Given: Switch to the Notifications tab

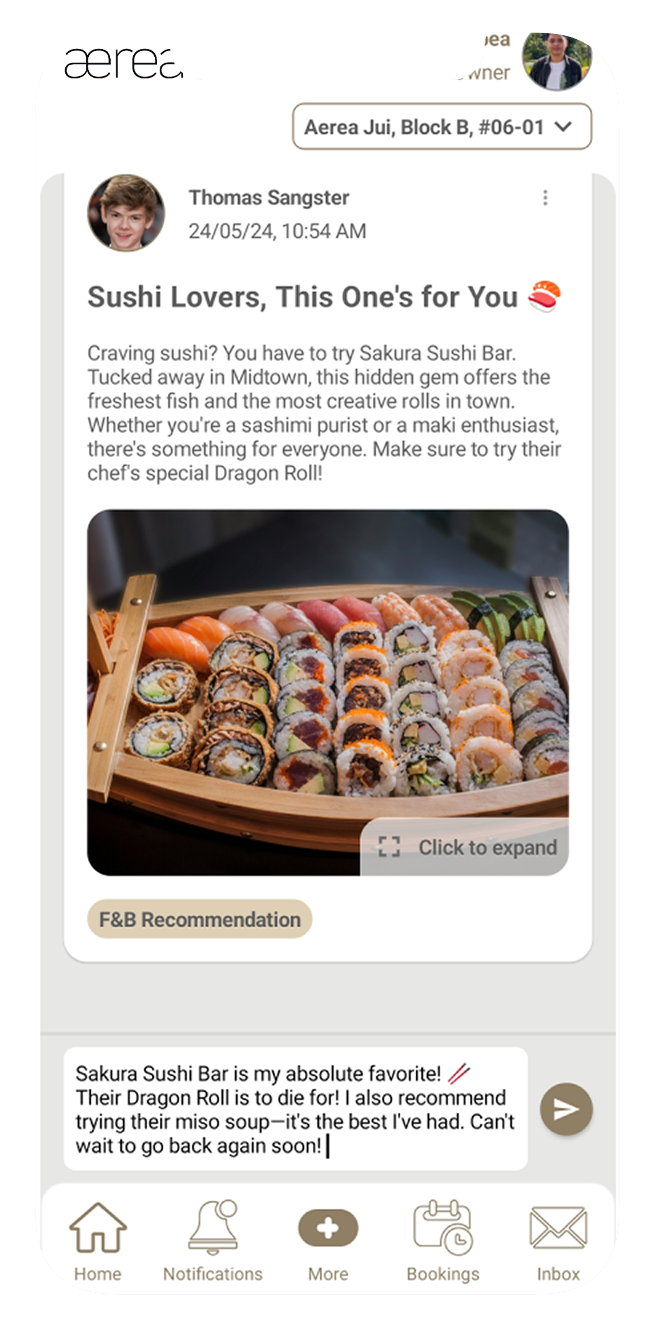Looking at the screenshot, I should 213,1242.
